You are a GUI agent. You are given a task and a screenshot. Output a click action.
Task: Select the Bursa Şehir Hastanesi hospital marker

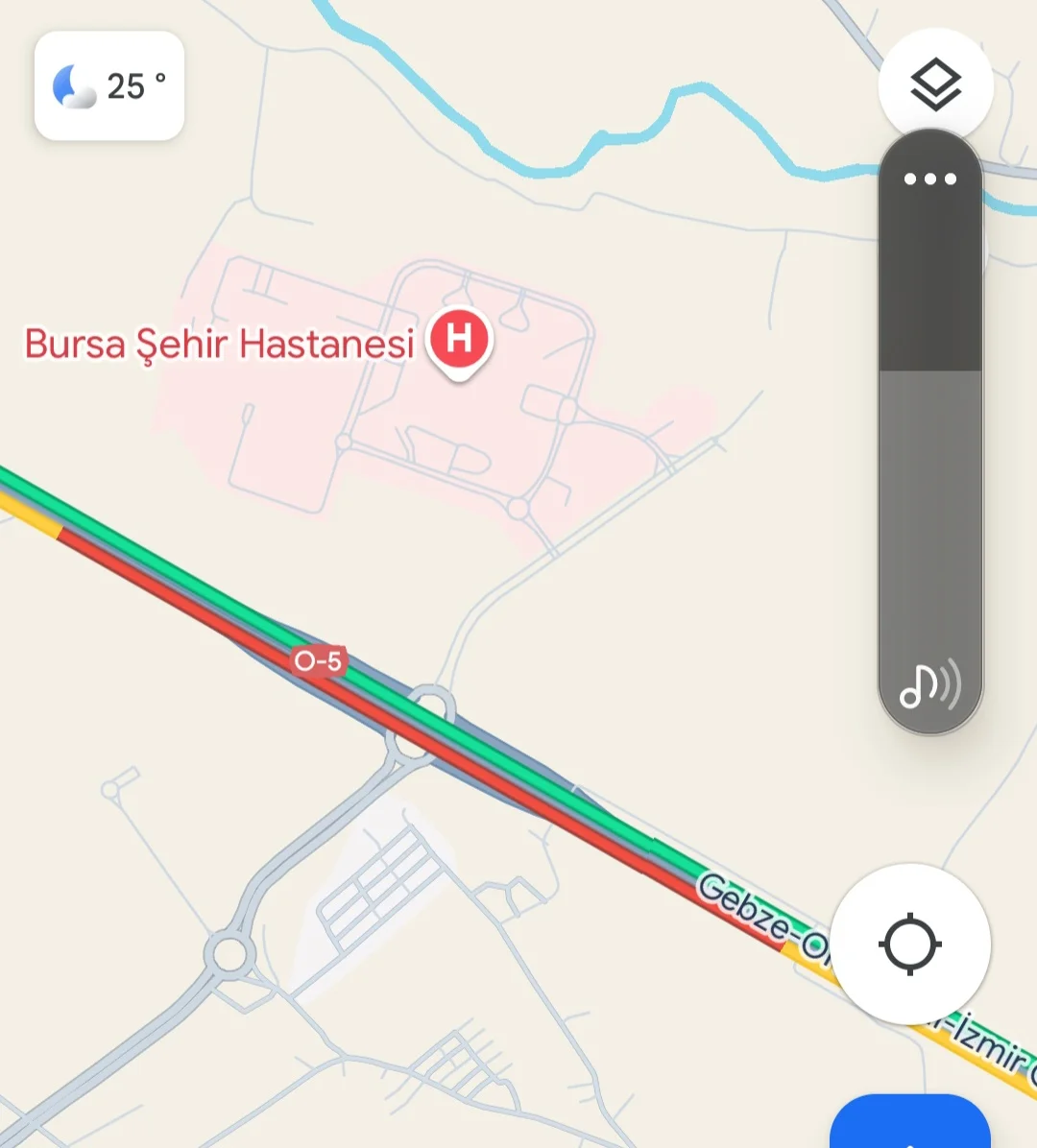(459, 341)
